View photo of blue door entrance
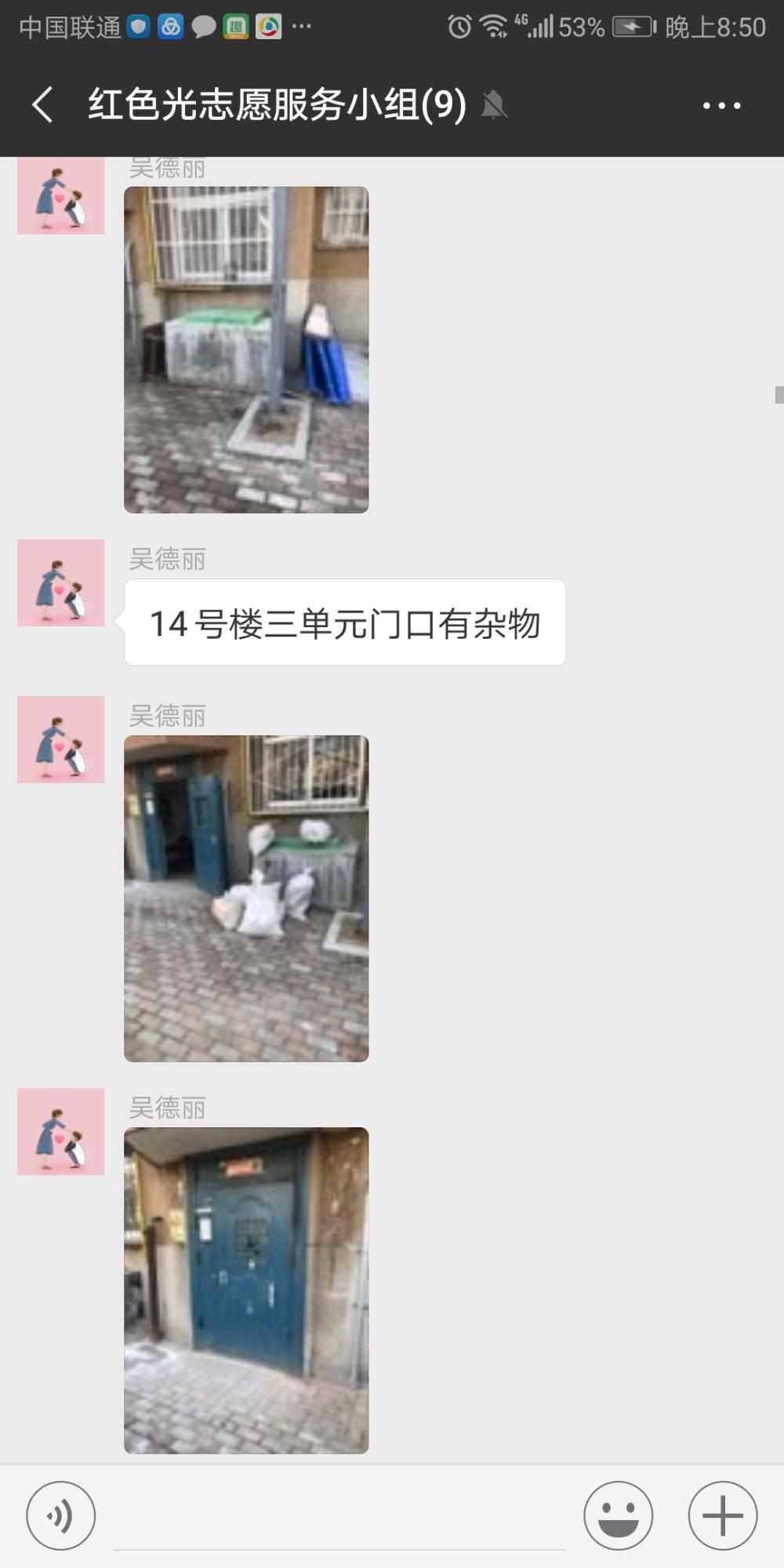784x1568 pixels. click(x=246, y=1290)
